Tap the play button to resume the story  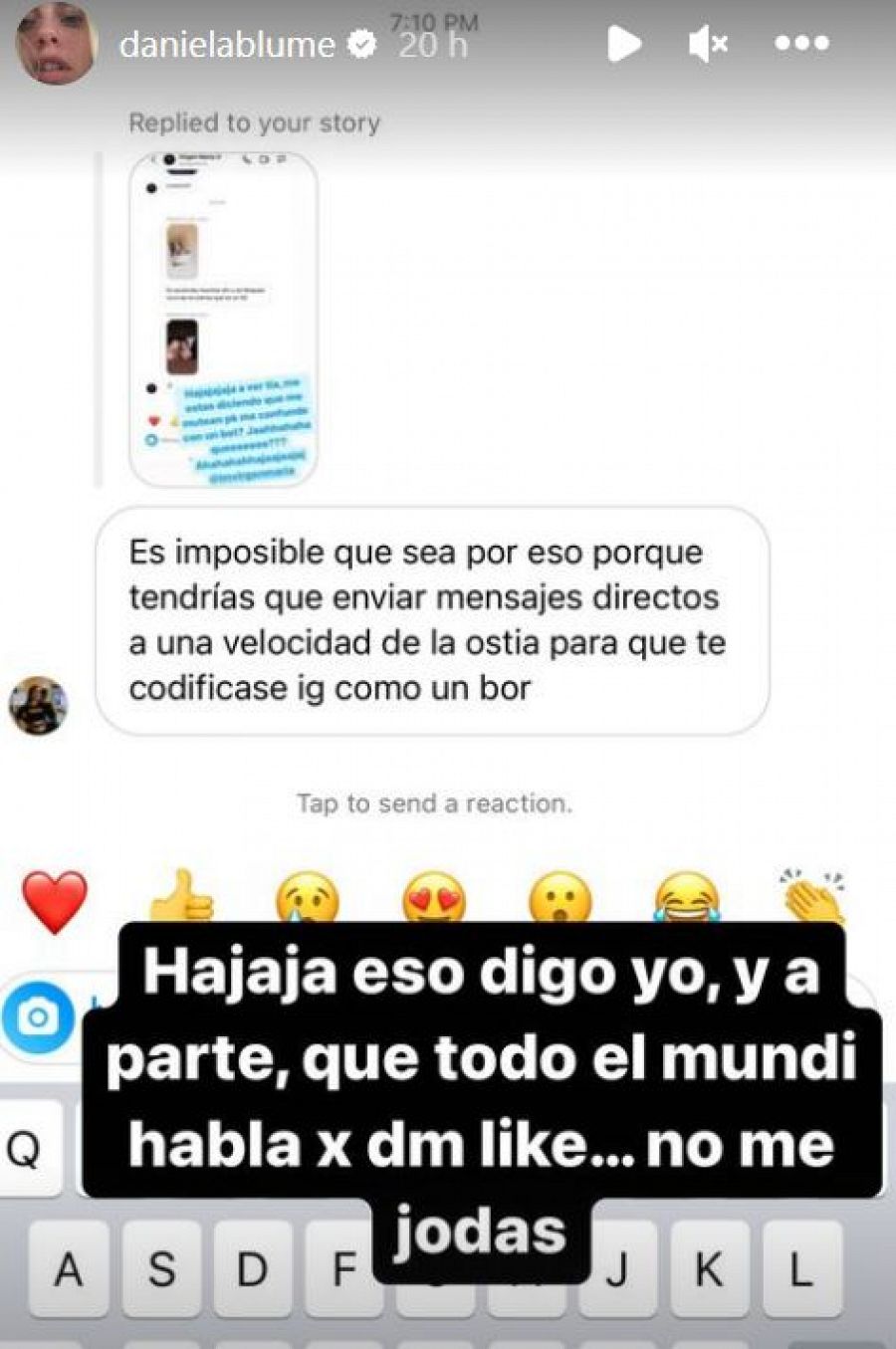click(623, 44)
